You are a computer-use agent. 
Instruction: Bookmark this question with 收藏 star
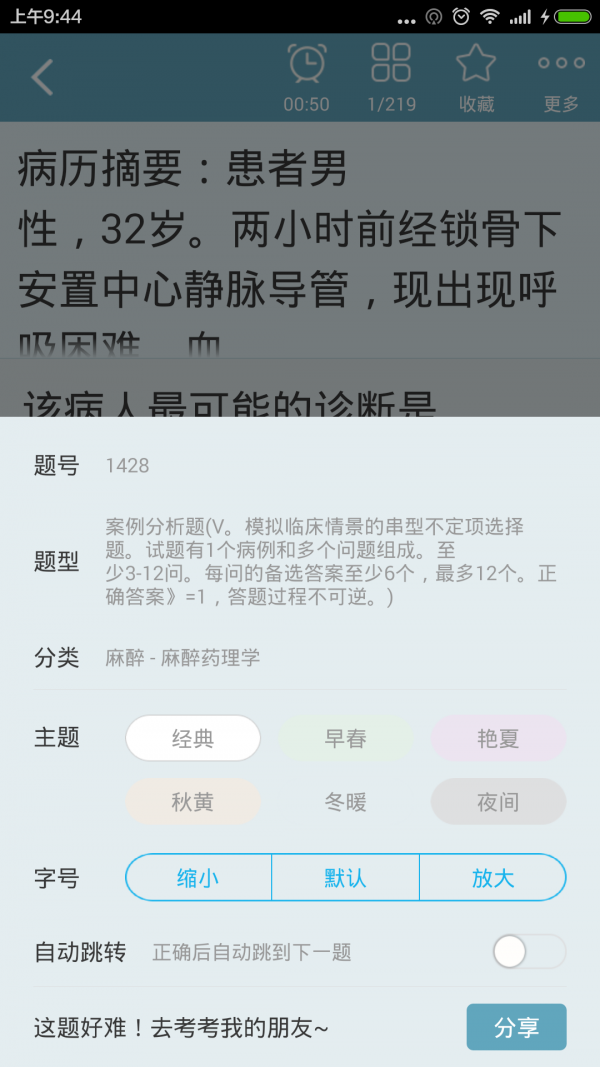pos(476,76)
